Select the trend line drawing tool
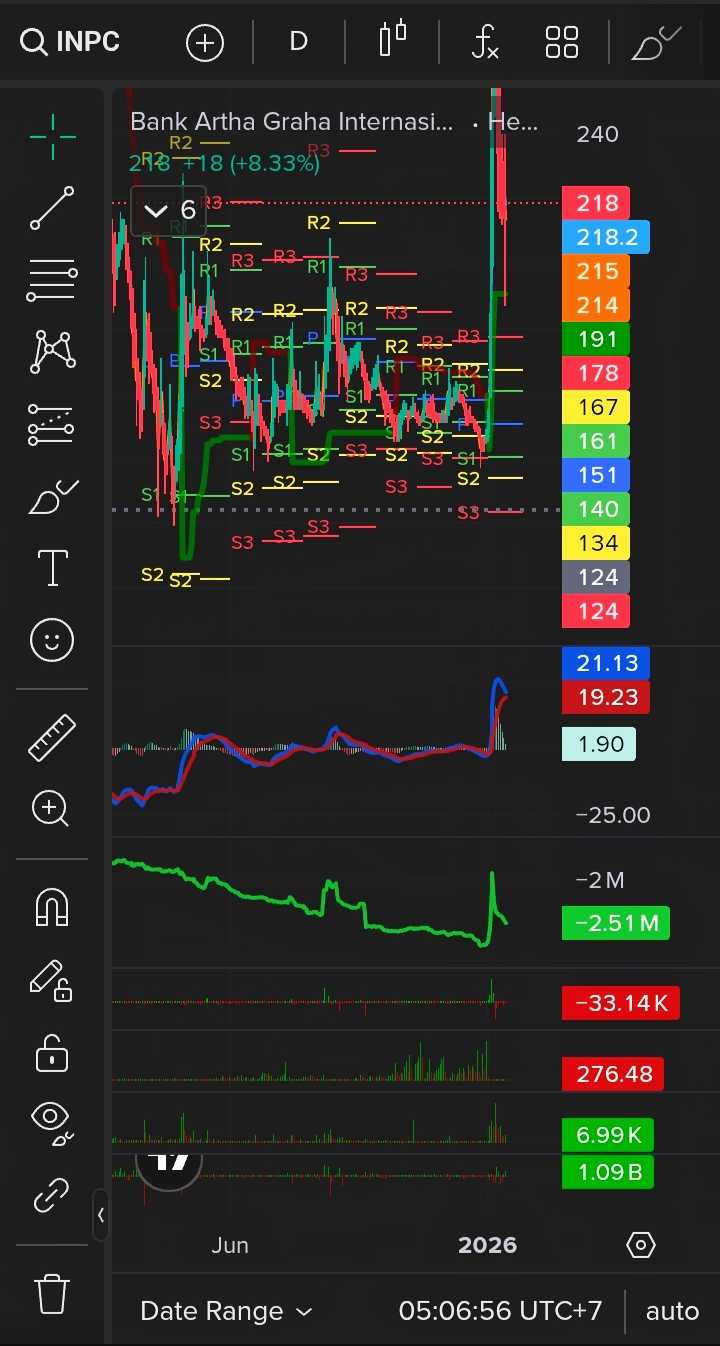 52,208
